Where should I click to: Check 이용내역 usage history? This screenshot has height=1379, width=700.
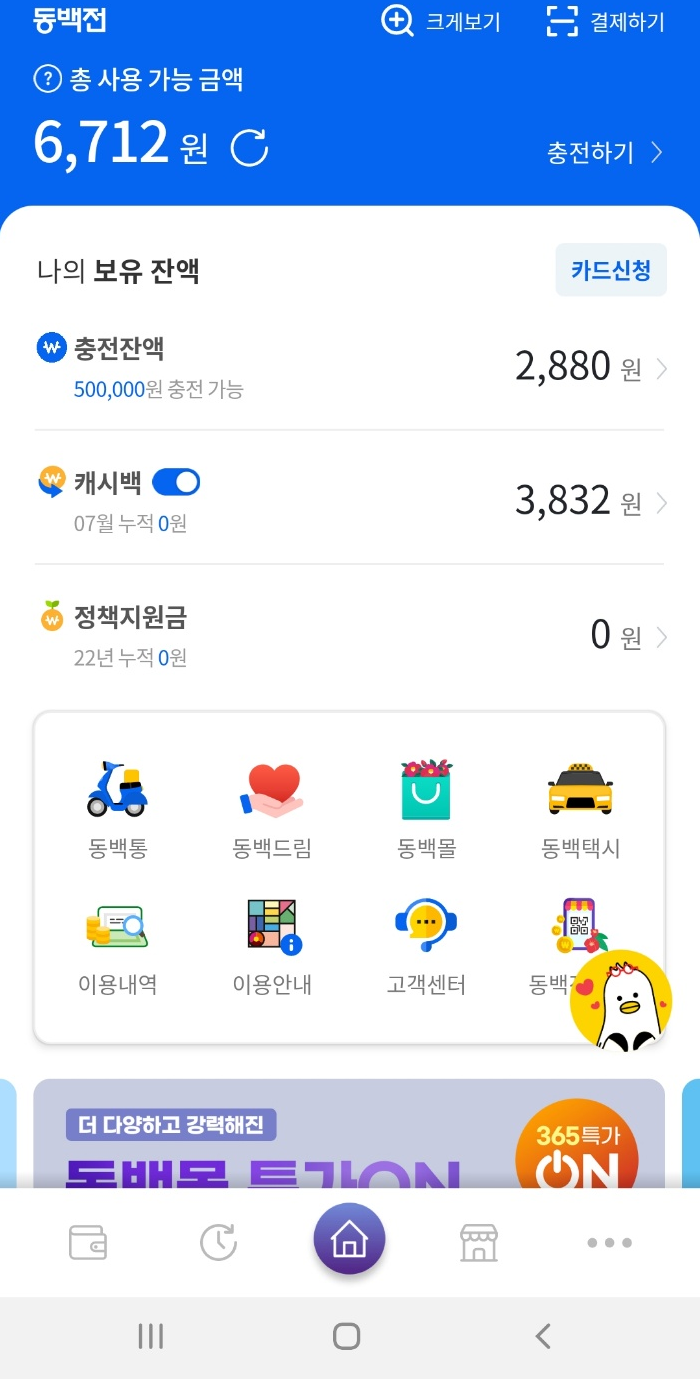point(117,947)
